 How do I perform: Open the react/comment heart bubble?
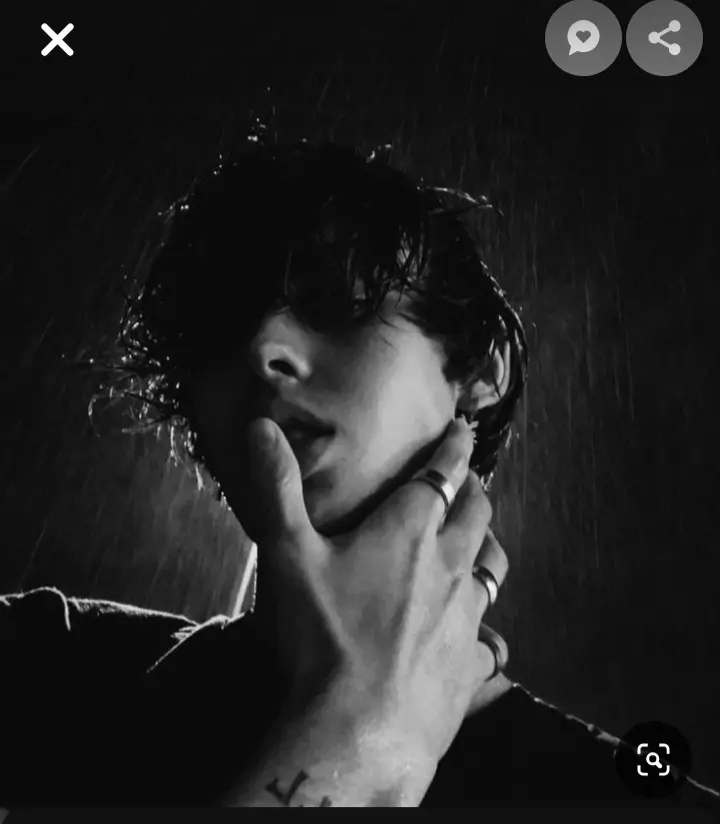[x=583, y=39]
